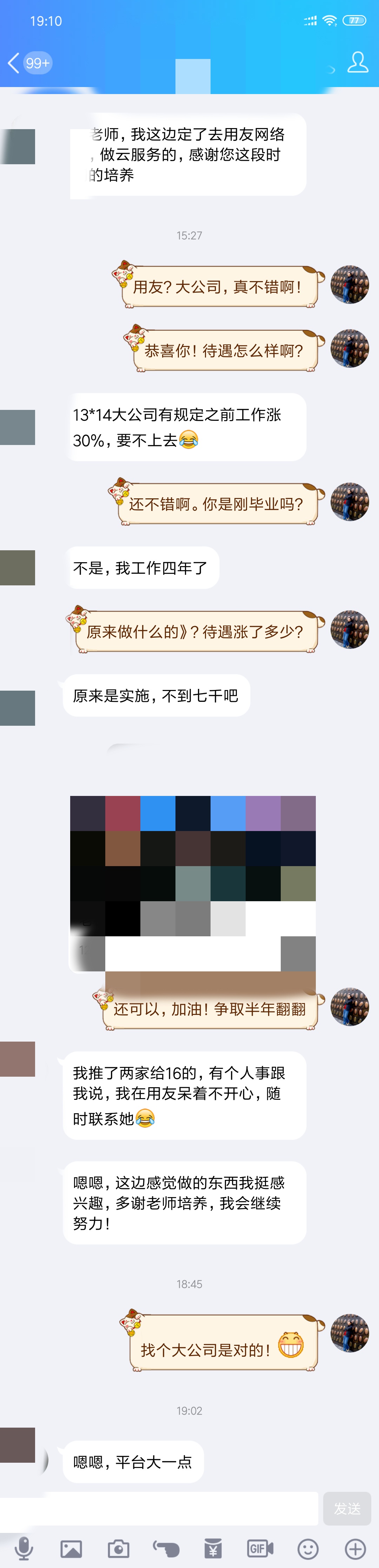Open the camera icon
The image size is (379, 1568).
pyautogui.click(x=119, y=1548)
